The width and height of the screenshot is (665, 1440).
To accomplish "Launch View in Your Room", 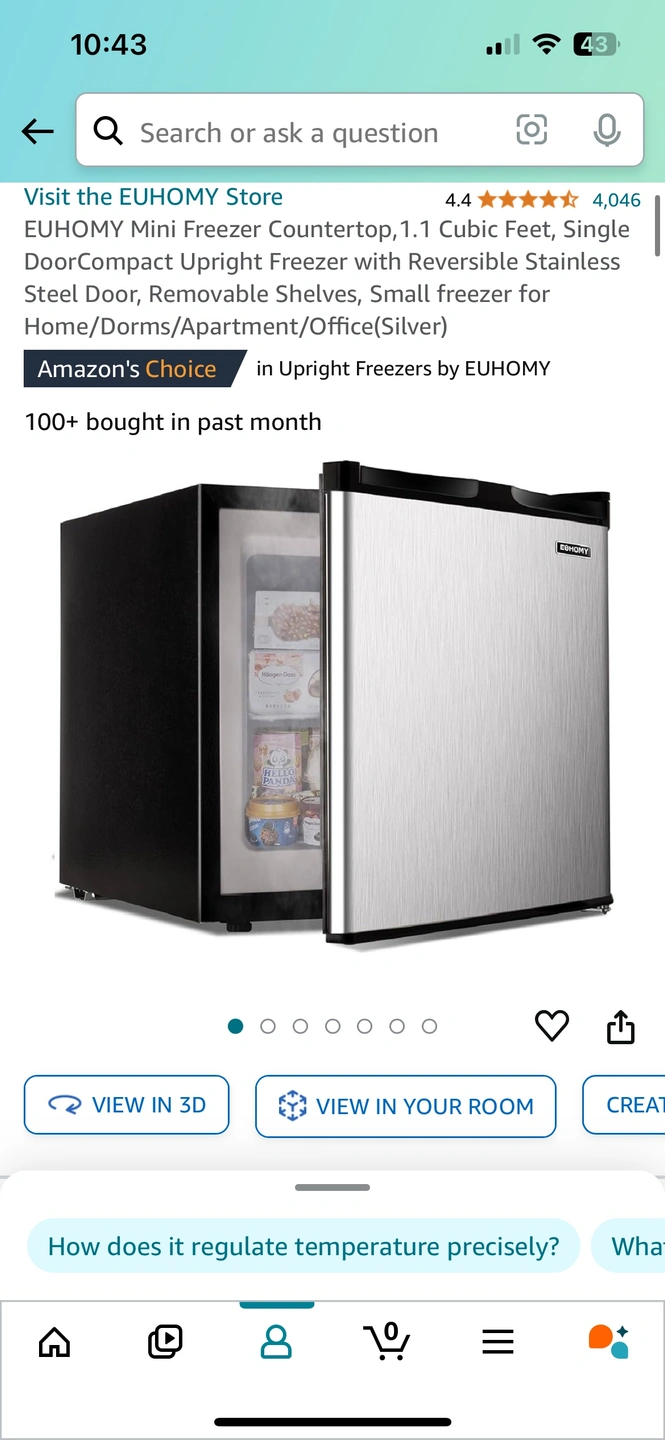I will coord(405,1106).
